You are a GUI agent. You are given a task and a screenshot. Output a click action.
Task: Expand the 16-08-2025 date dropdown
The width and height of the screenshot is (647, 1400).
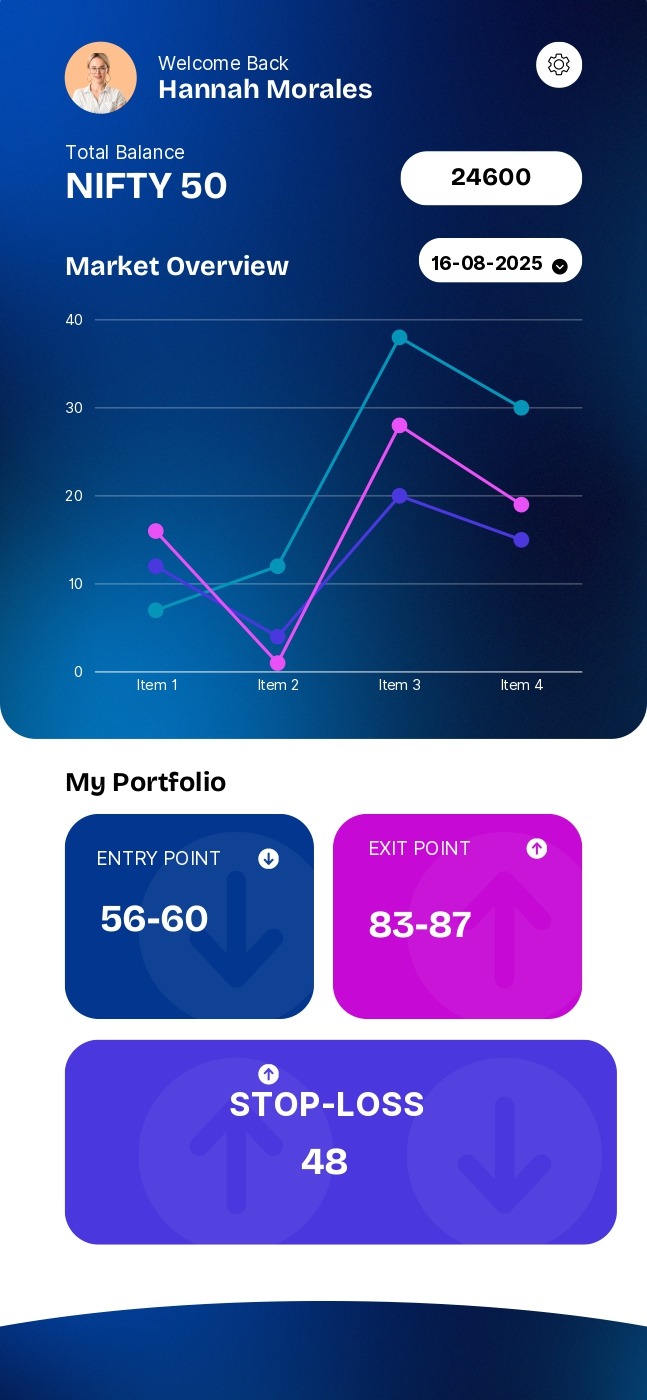click(x=500, y=261)
